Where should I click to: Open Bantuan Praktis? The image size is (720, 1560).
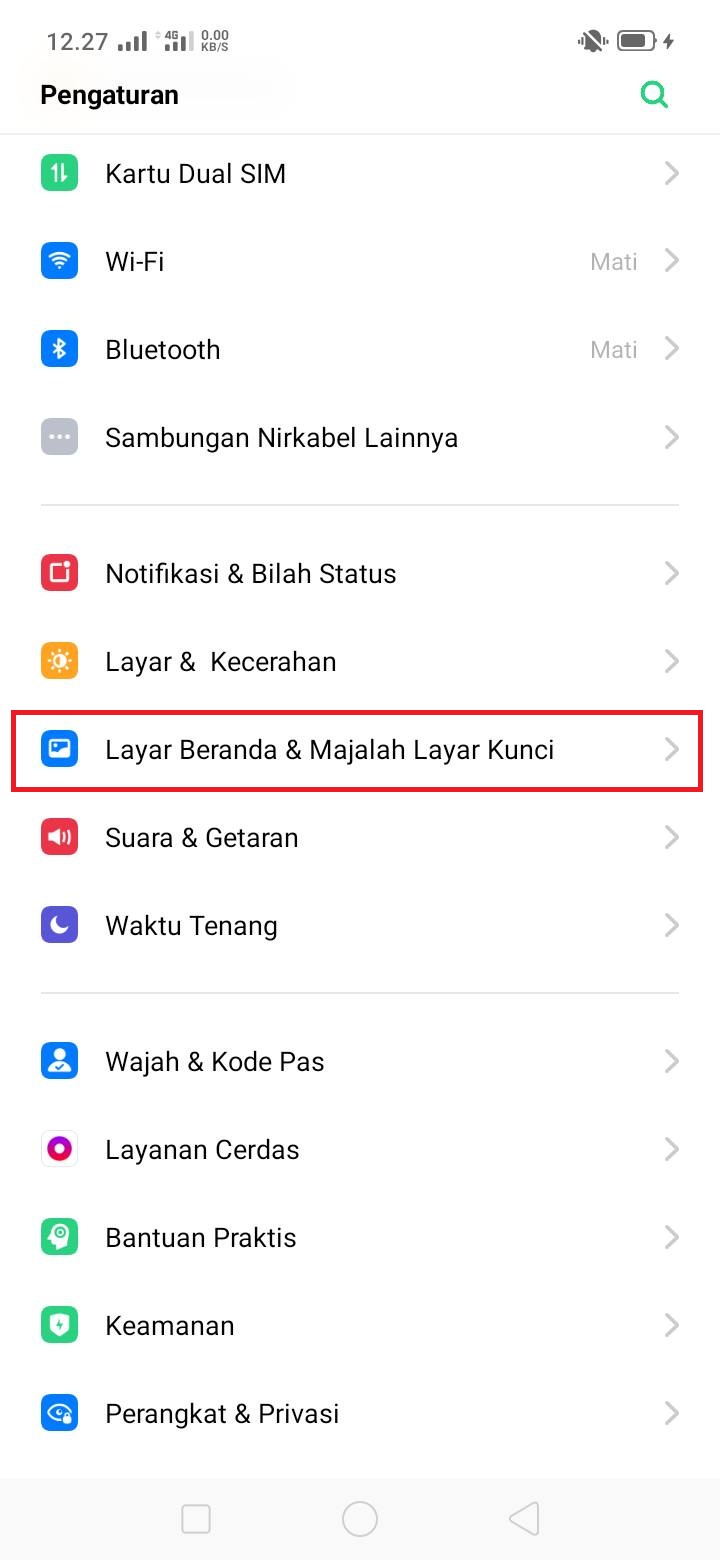pyautogui.click(x=360, y=1238)
